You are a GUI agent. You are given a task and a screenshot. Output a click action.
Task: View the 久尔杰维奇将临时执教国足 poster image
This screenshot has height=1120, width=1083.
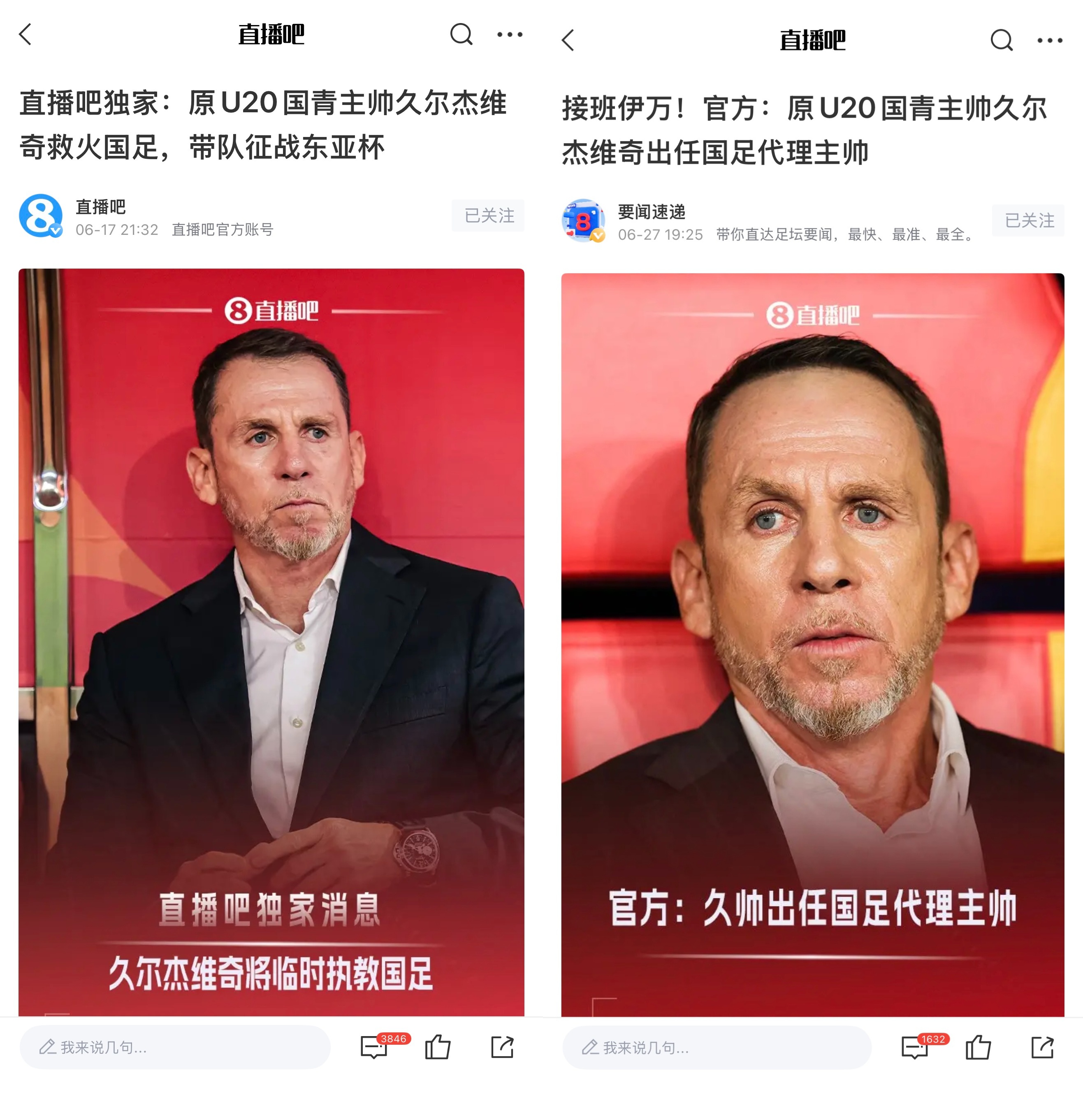pos(271,640)
